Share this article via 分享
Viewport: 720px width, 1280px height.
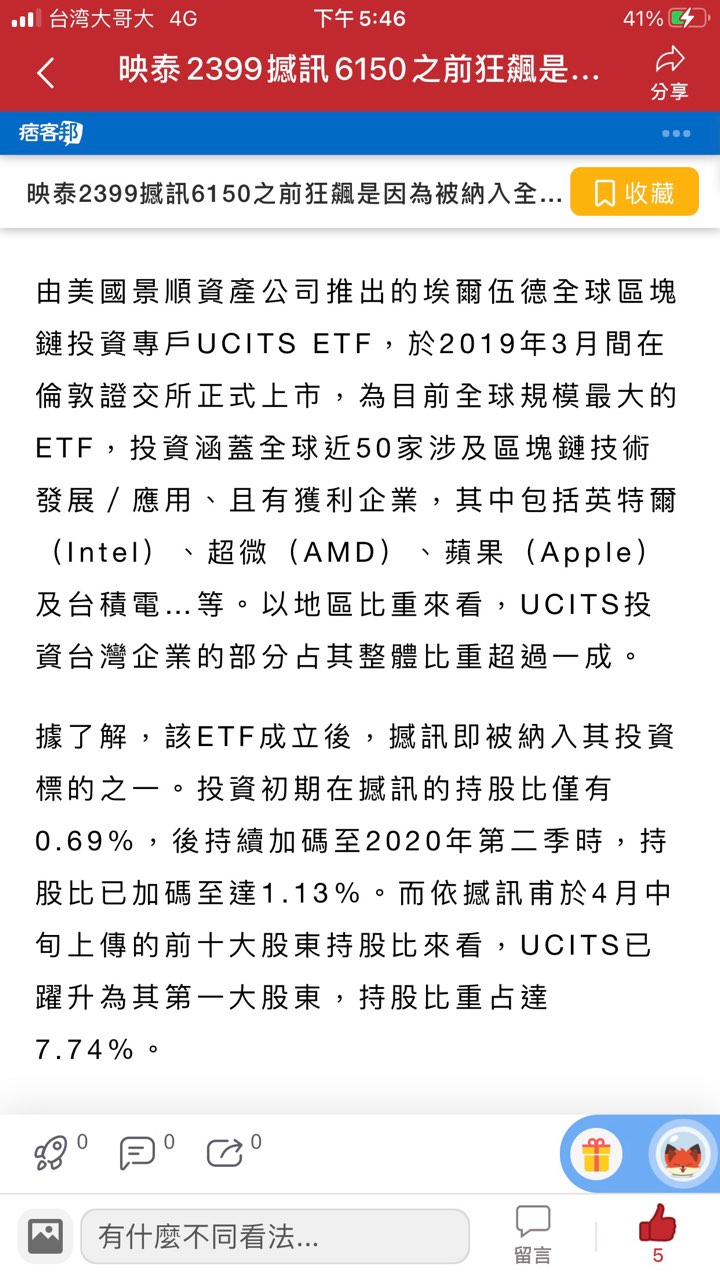[x=669, y=73]
